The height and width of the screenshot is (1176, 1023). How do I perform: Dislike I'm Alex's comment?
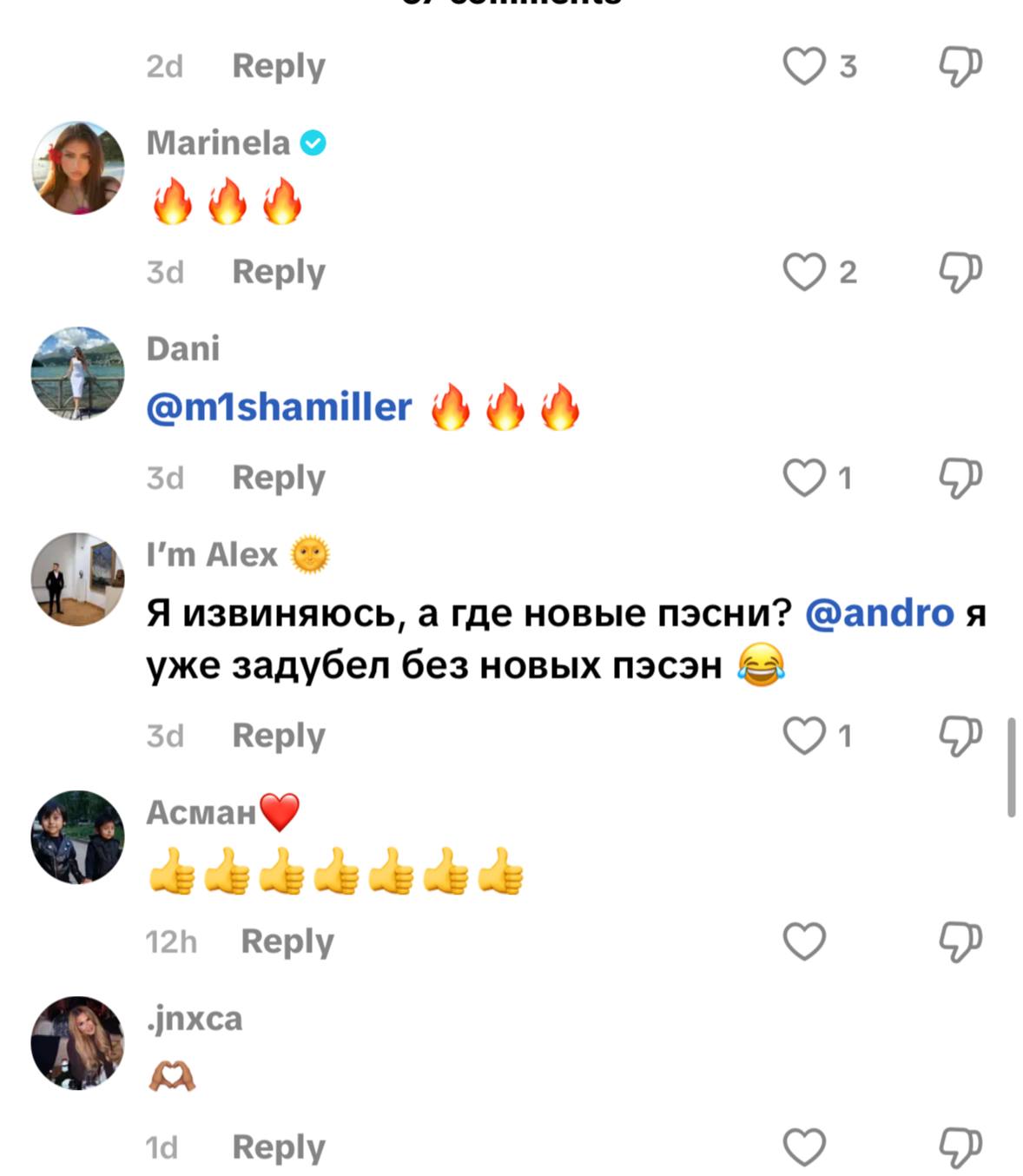[x=960, y=736]
